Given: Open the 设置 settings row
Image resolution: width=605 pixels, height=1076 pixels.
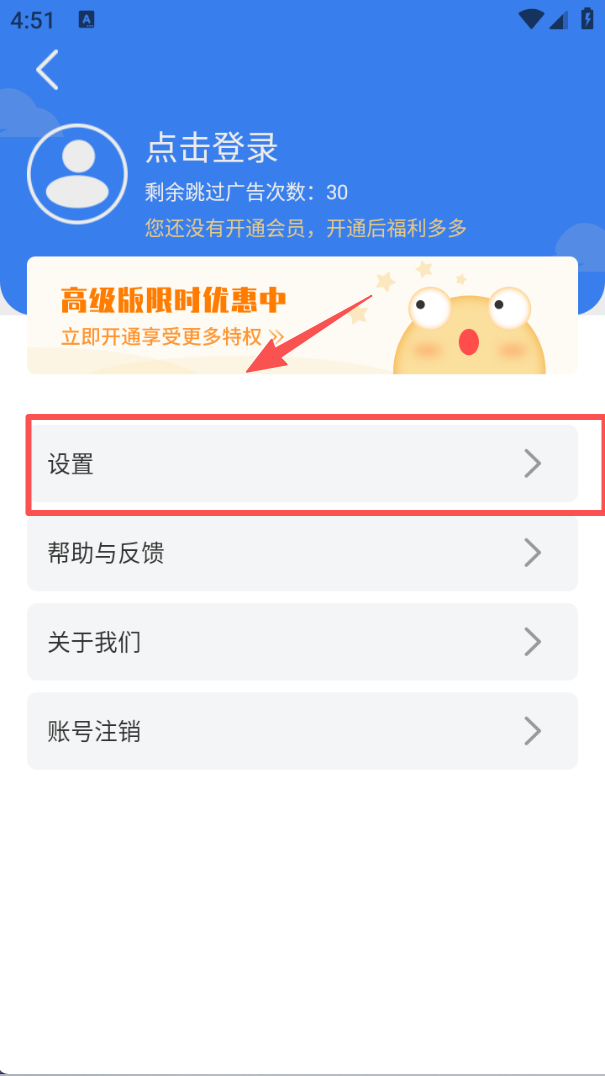Looking at the screenshot, I should (x=302, y=463).
